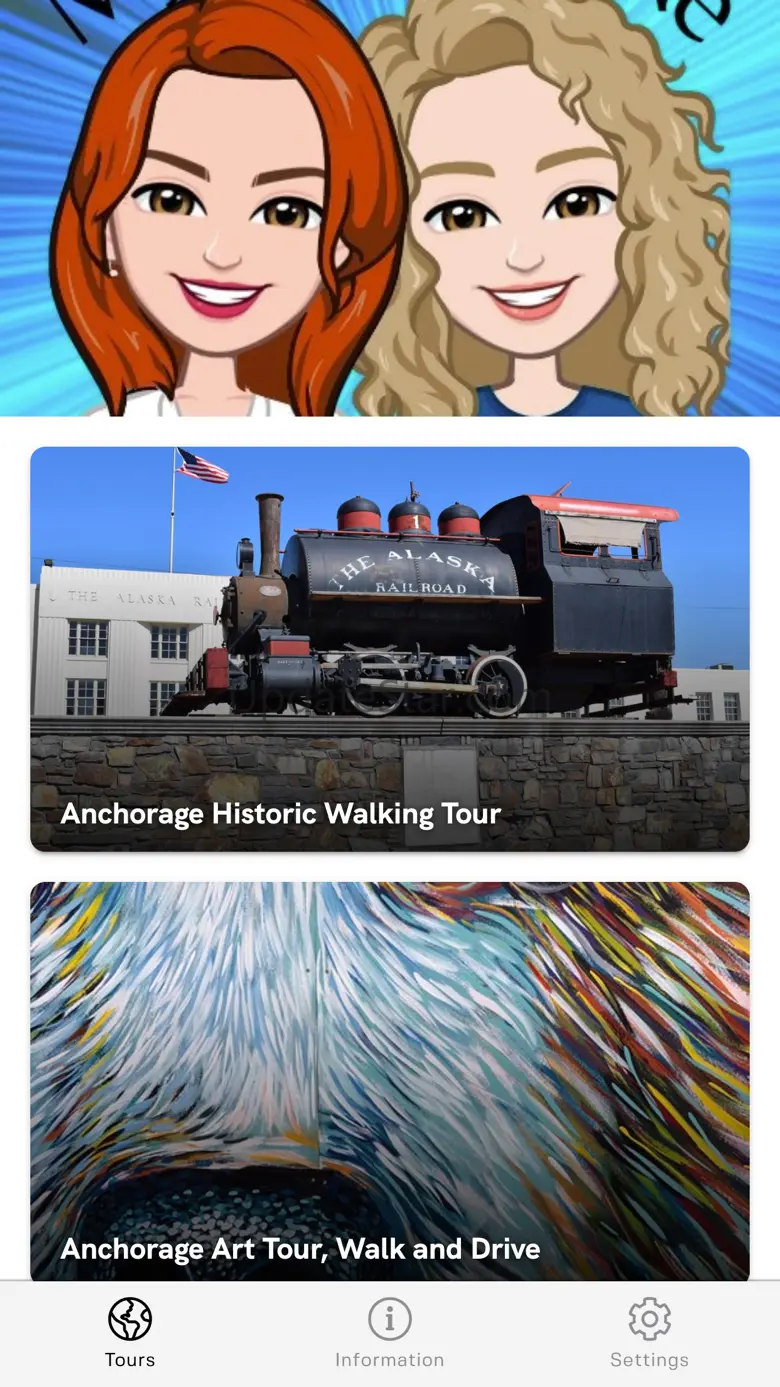Open Anchorage Art Tour, Walk and Drive
Image resolution: width=780 pixels, height=1387 pixels.
point(389,1080)
